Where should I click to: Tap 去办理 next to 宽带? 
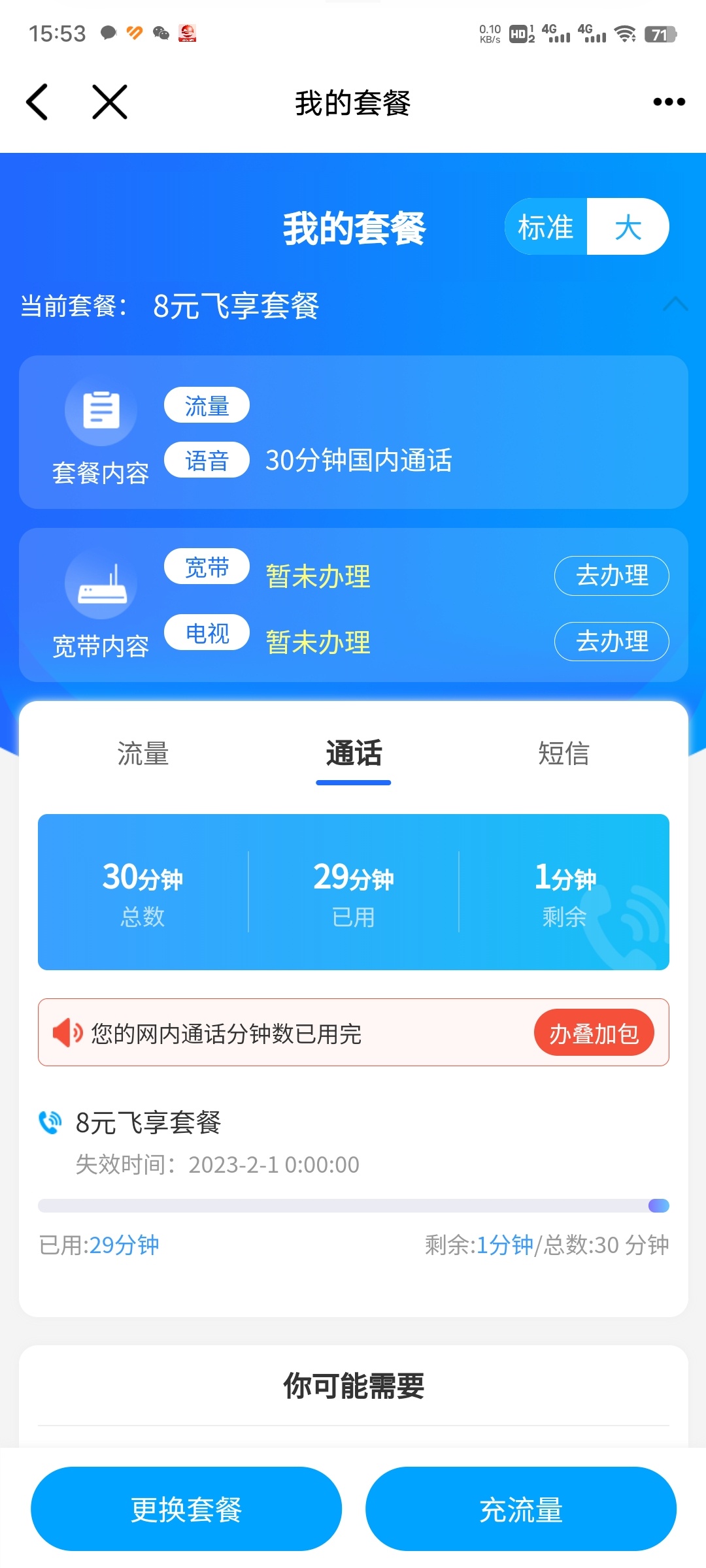pos(612,576)
